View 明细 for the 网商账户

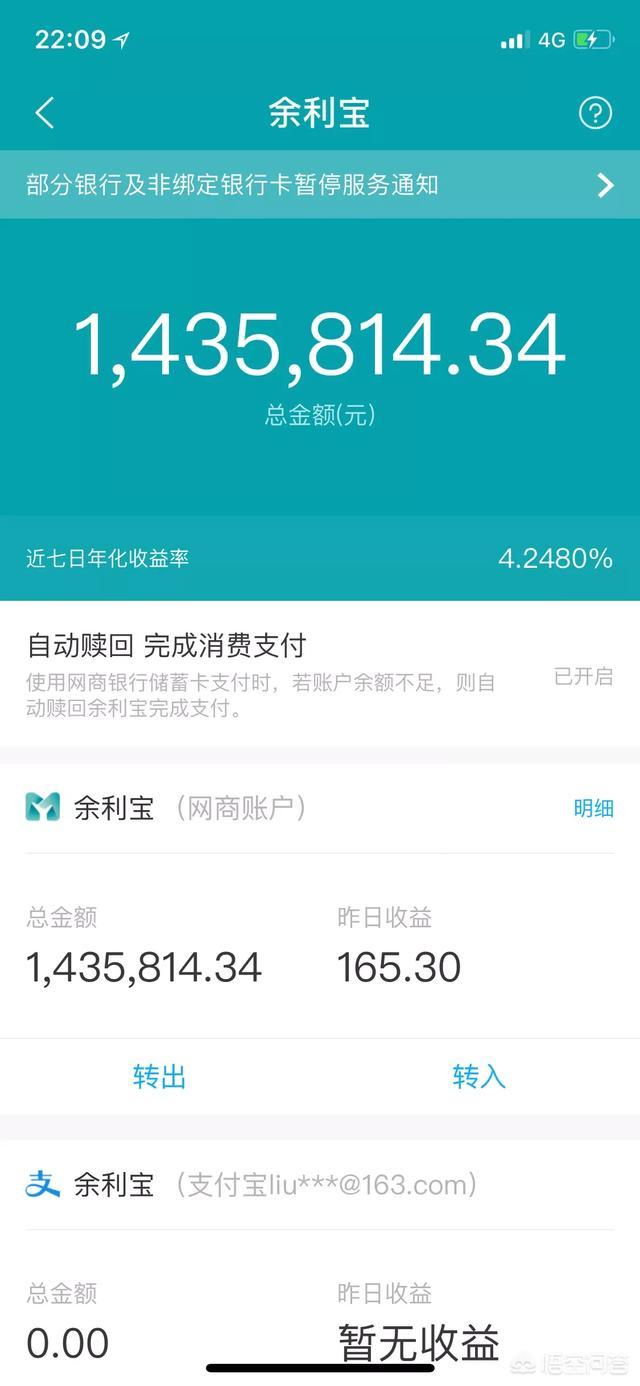point(593,808)
